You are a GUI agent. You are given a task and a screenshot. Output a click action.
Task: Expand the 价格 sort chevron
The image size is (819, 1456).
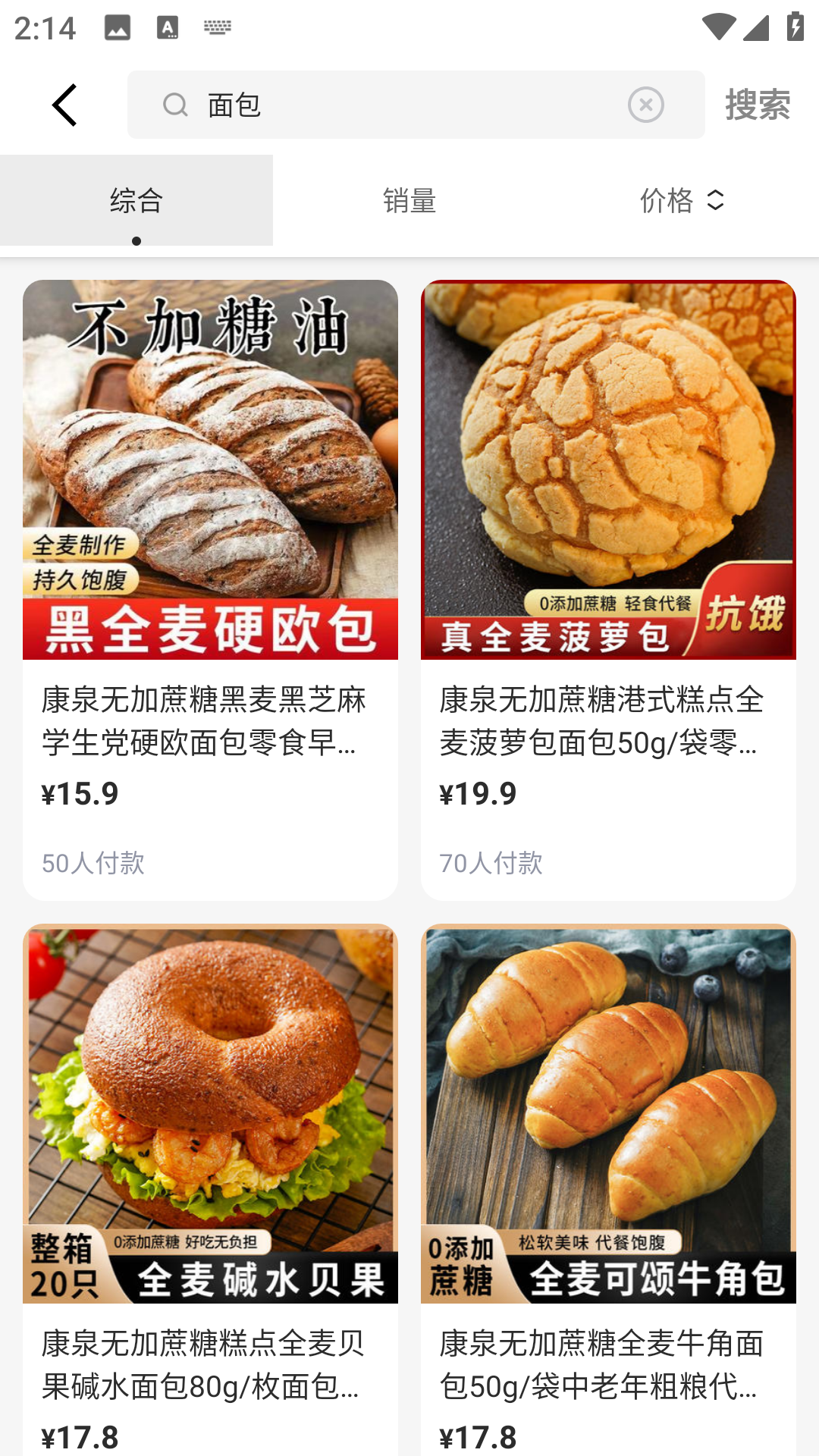pos(716,200)
